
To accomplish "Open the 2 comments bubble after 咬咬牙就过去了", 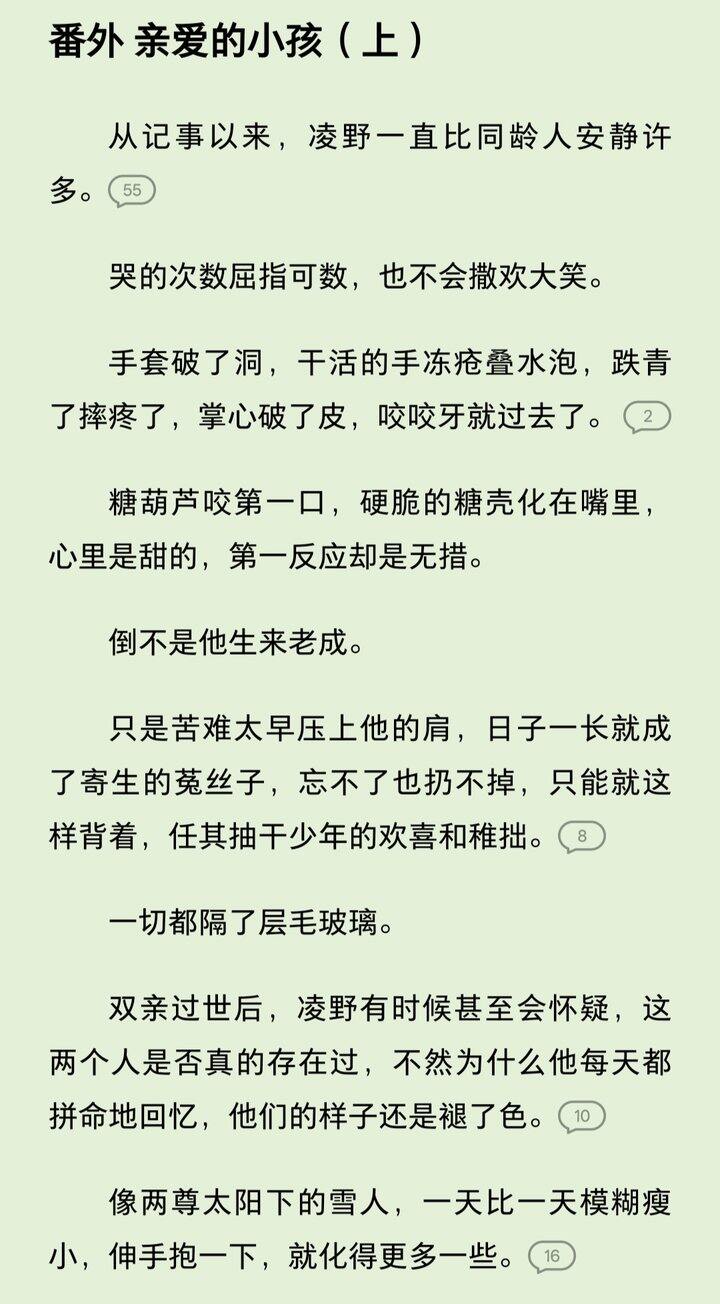I will click(x=647, y=417).
